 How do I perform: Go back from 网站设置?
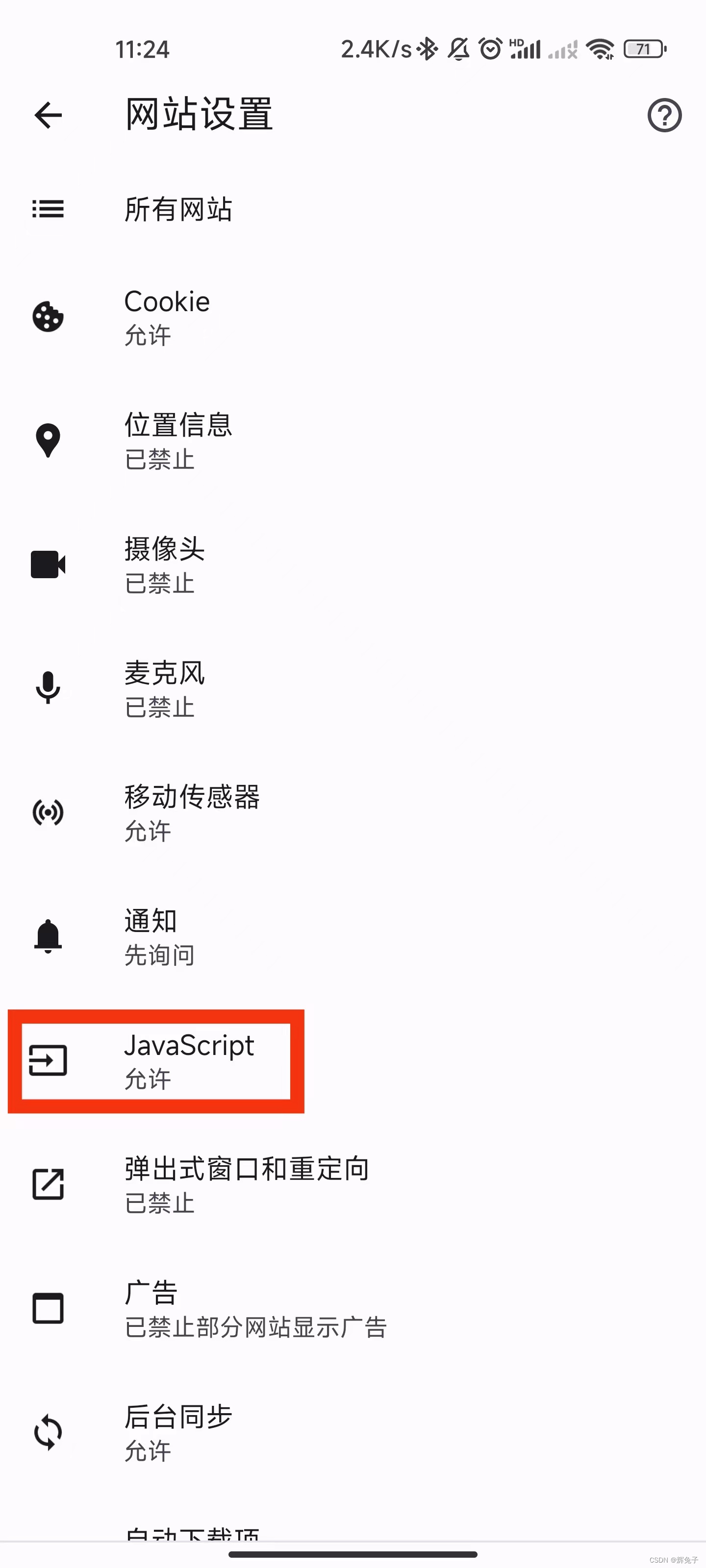pos(48,115)
